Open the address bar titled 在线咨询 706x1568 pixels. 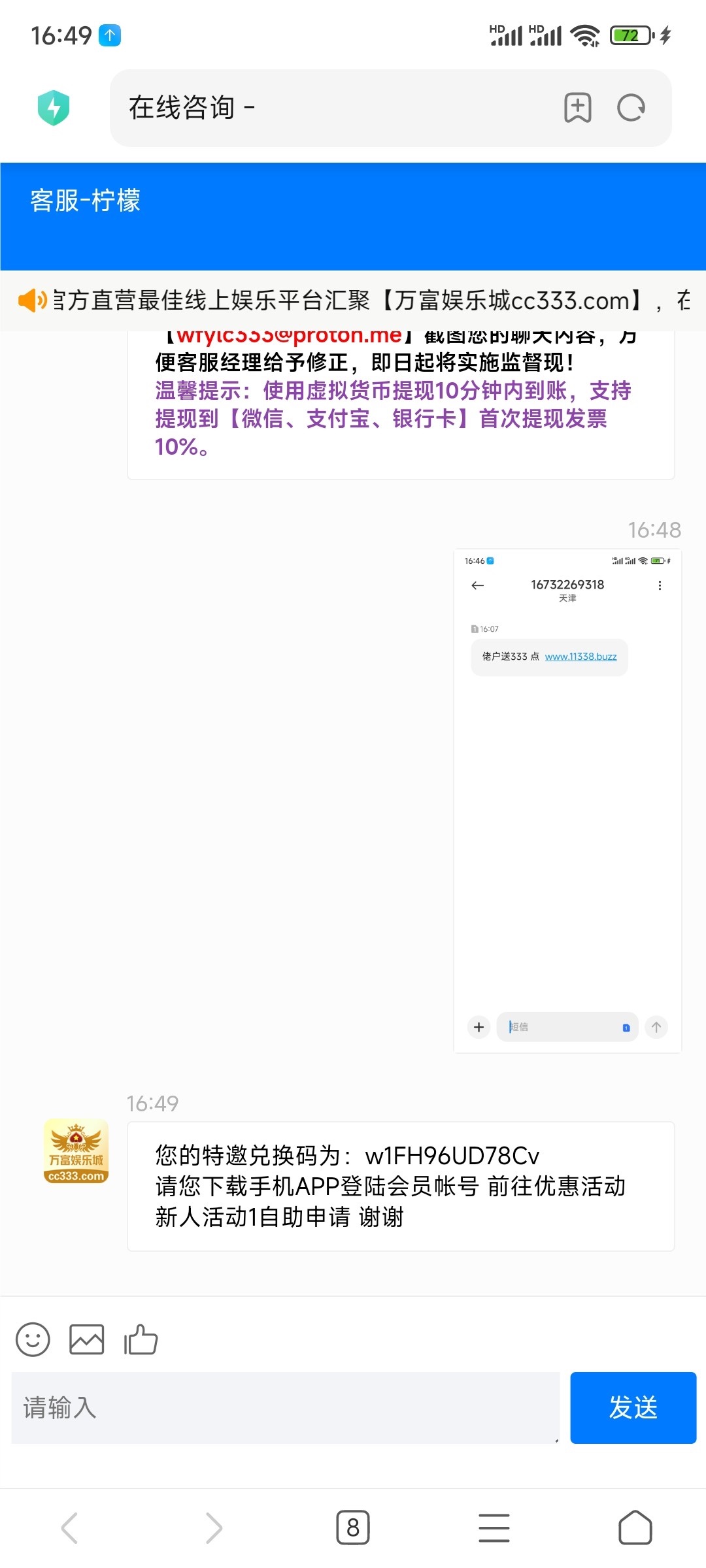tap(327, 108)
